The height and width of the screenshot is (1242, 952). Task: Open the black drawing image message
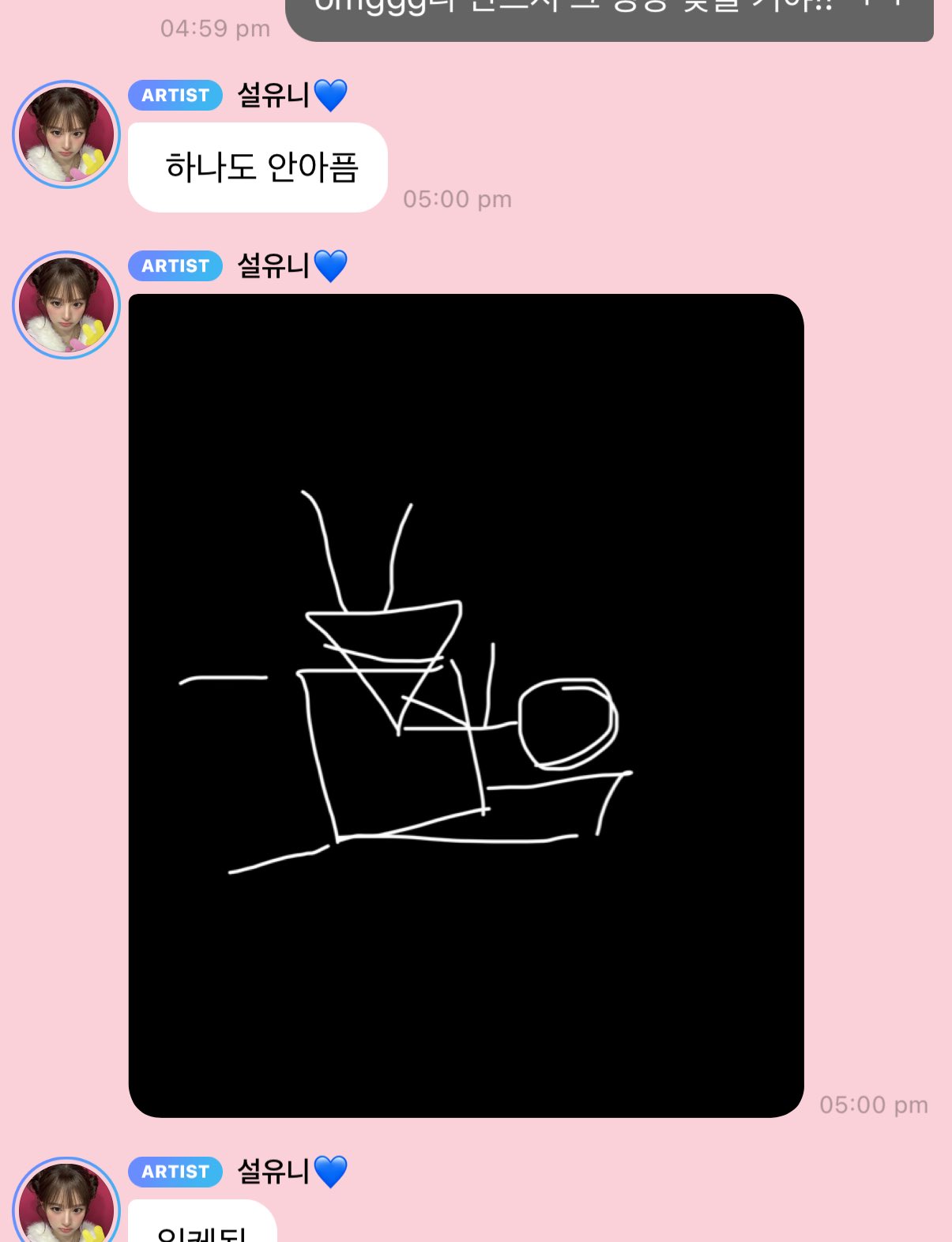(x=466, y=706)
